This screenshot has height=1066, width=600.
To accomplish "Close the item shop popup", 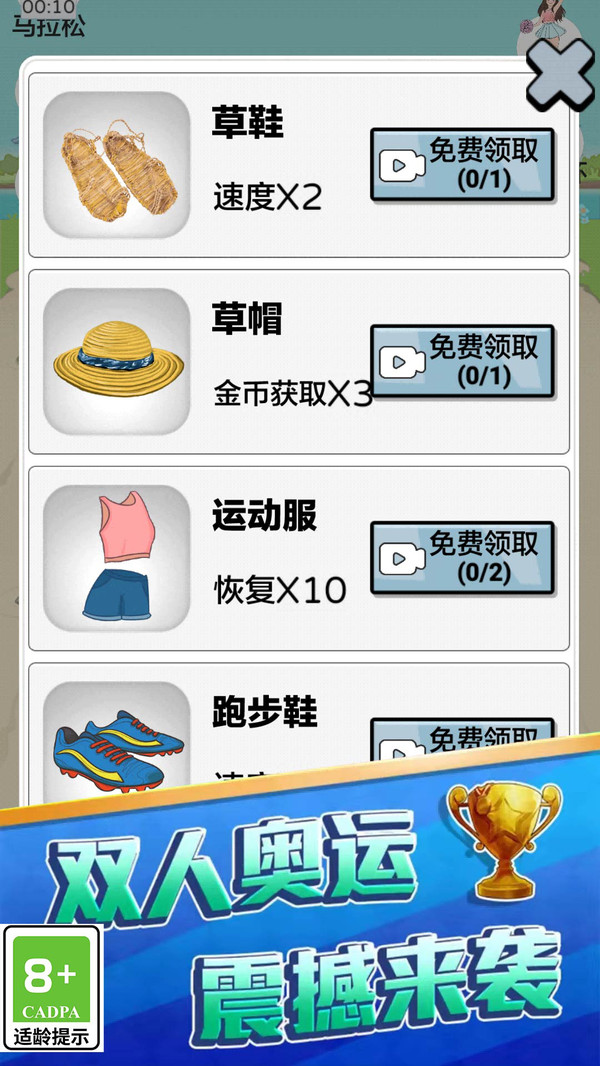I will 560,74.
